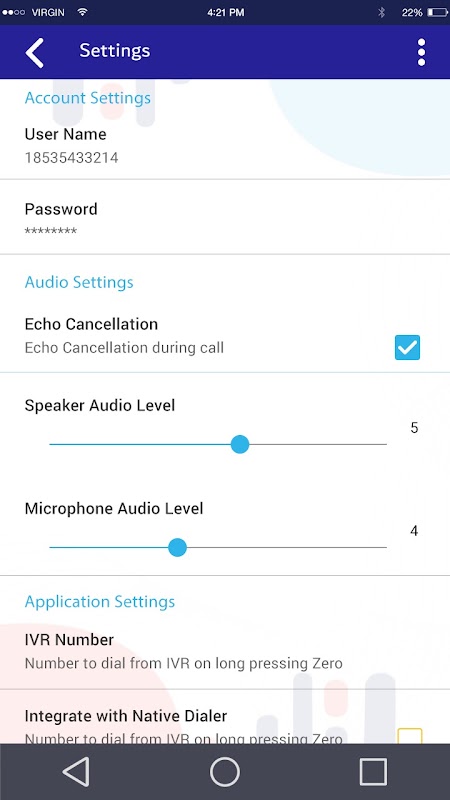The image size is (450, 800).
Task: Uncheck the Echo Cancellation checkbox
Action: 407,347
